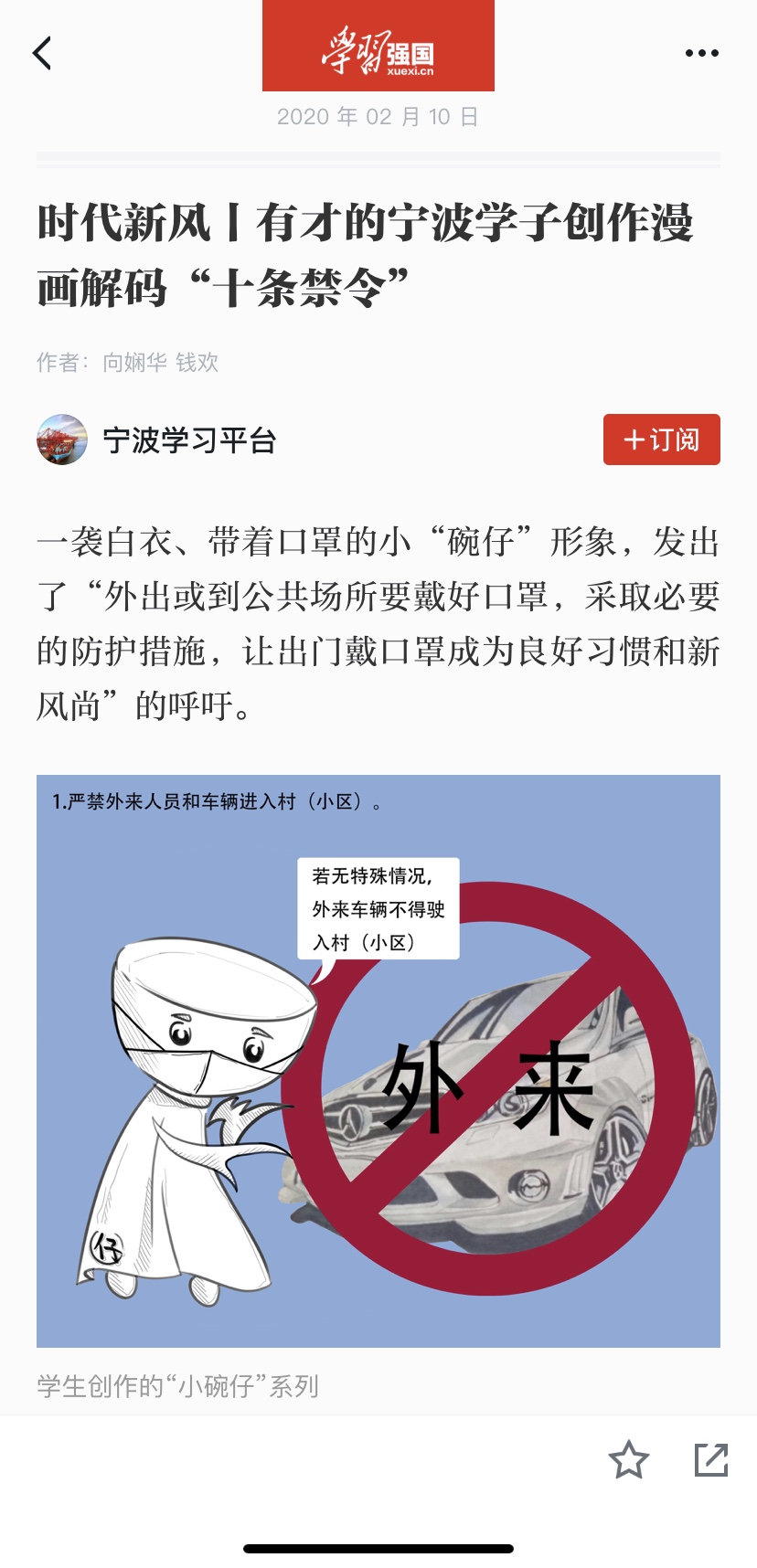The height and width of the screenshot is (1568, 757).
Task: Subscribe with the red 订阅 button
Action: point(661,440)
